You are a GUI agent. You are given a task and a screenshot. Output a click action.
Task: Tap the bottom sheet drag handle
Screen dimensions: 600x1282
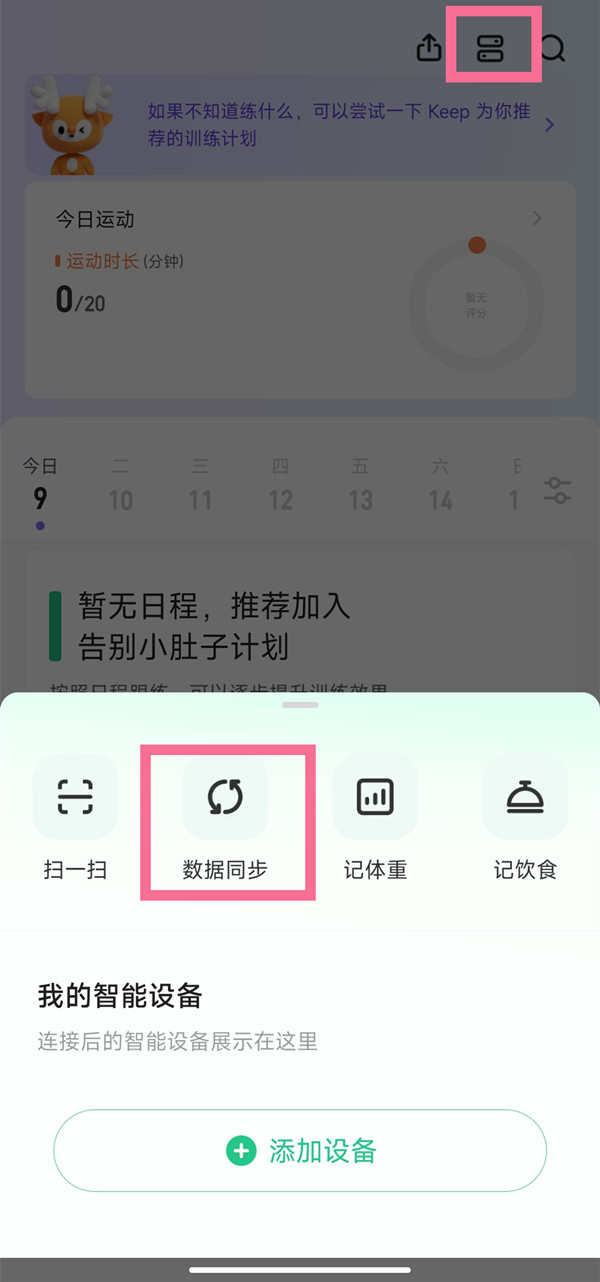(x=300, y=705)
